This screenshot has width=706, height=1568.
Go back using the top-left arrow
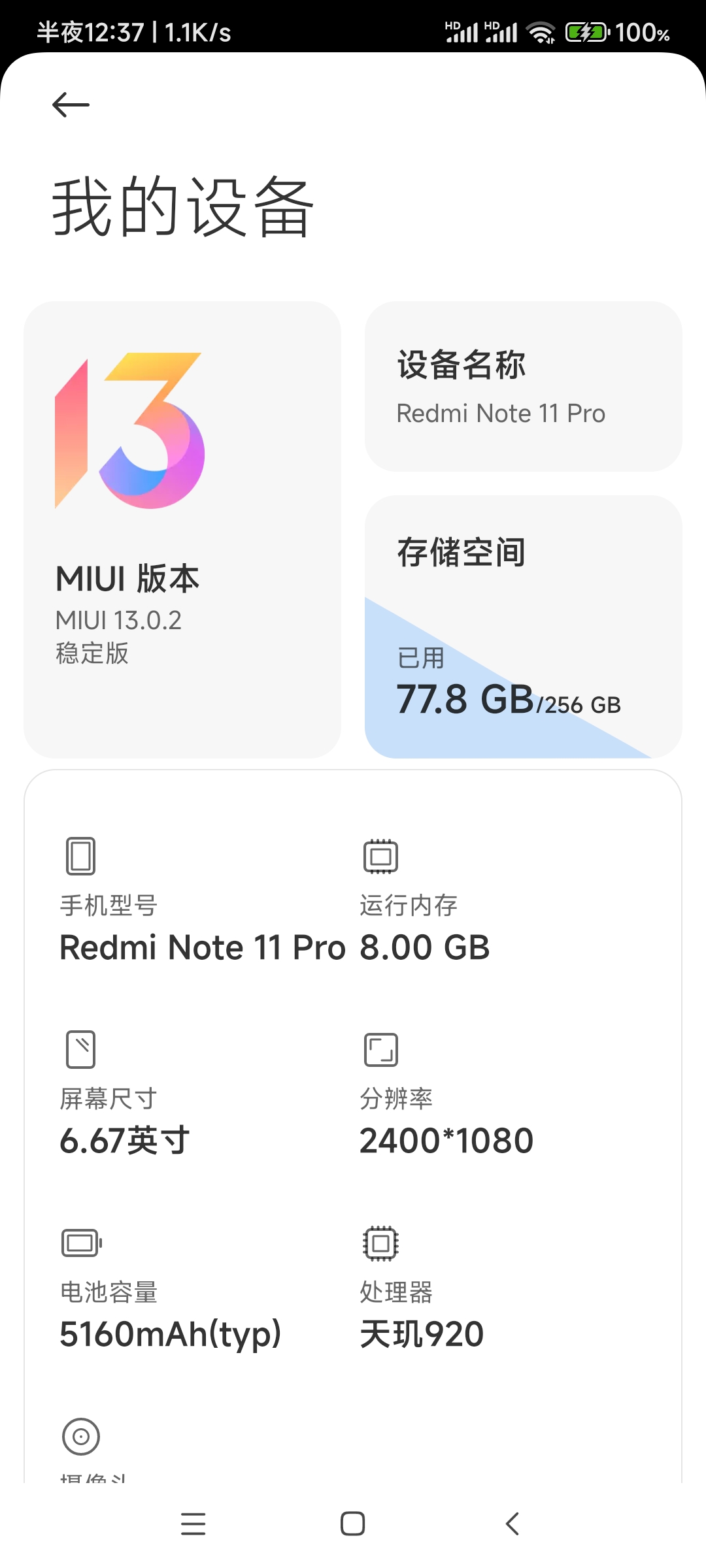(x=71, y=105)
